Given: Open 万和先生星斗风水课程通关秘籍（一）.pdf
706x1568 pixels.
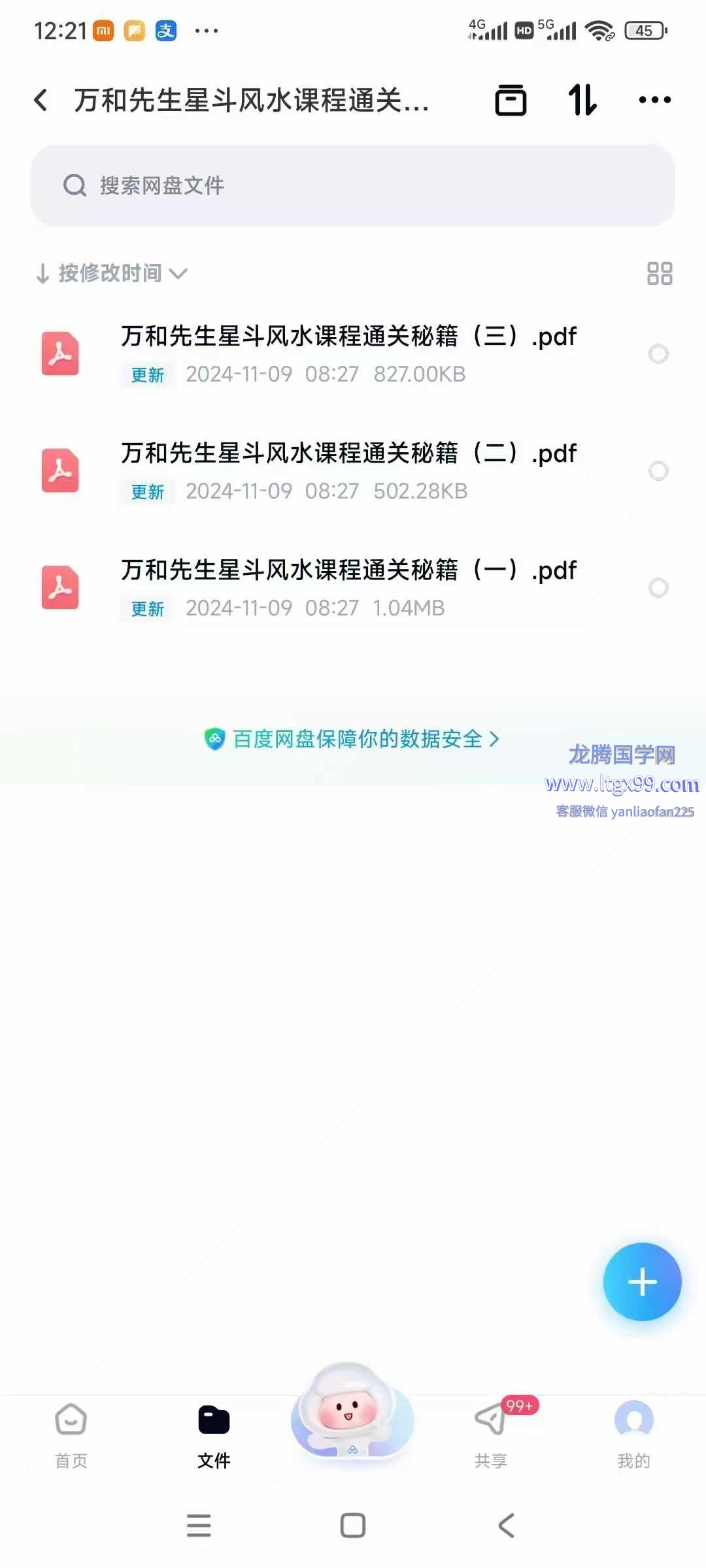Looking at the screenshot, I should [x=348, y=571].
